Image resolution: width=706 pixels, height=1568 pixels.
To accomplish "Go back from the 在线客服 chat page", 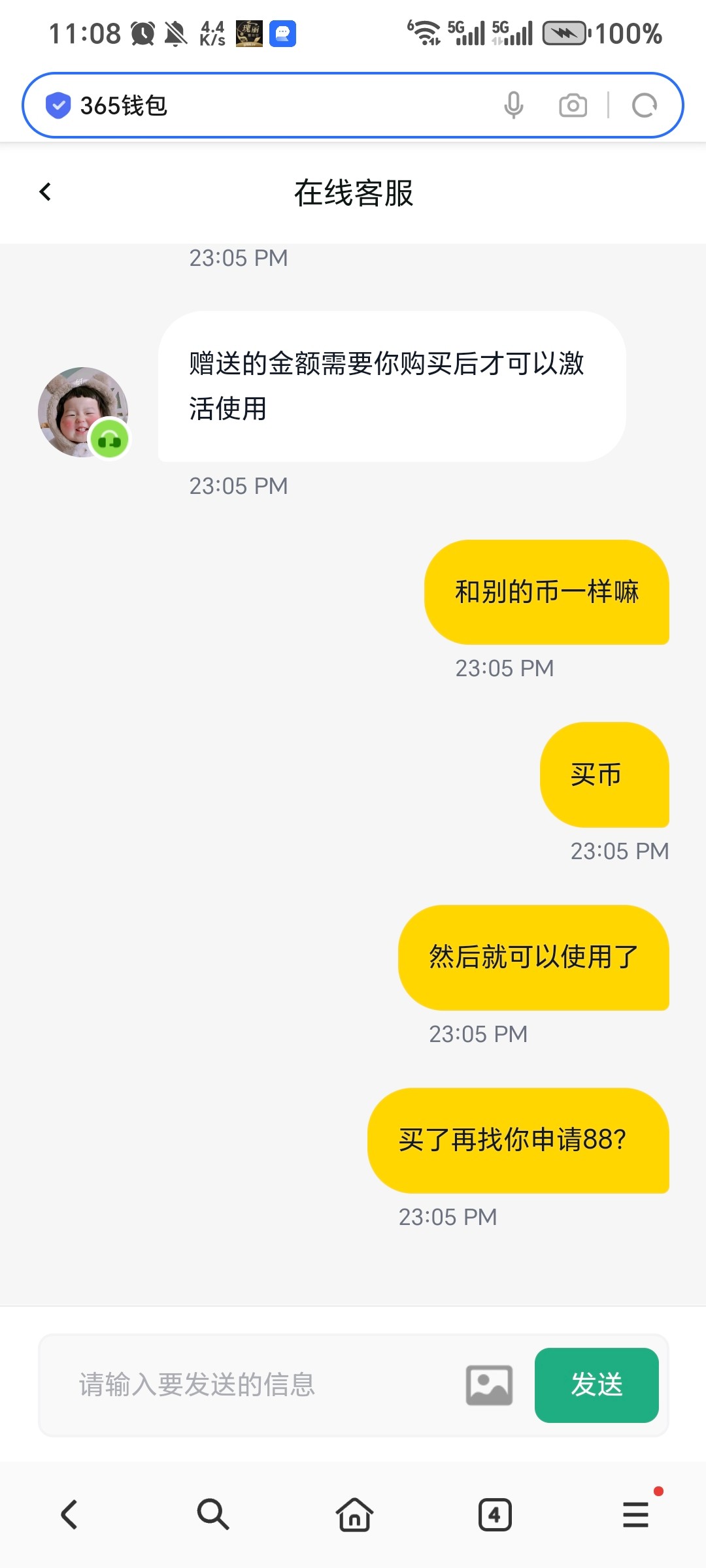I will point(45,192).
